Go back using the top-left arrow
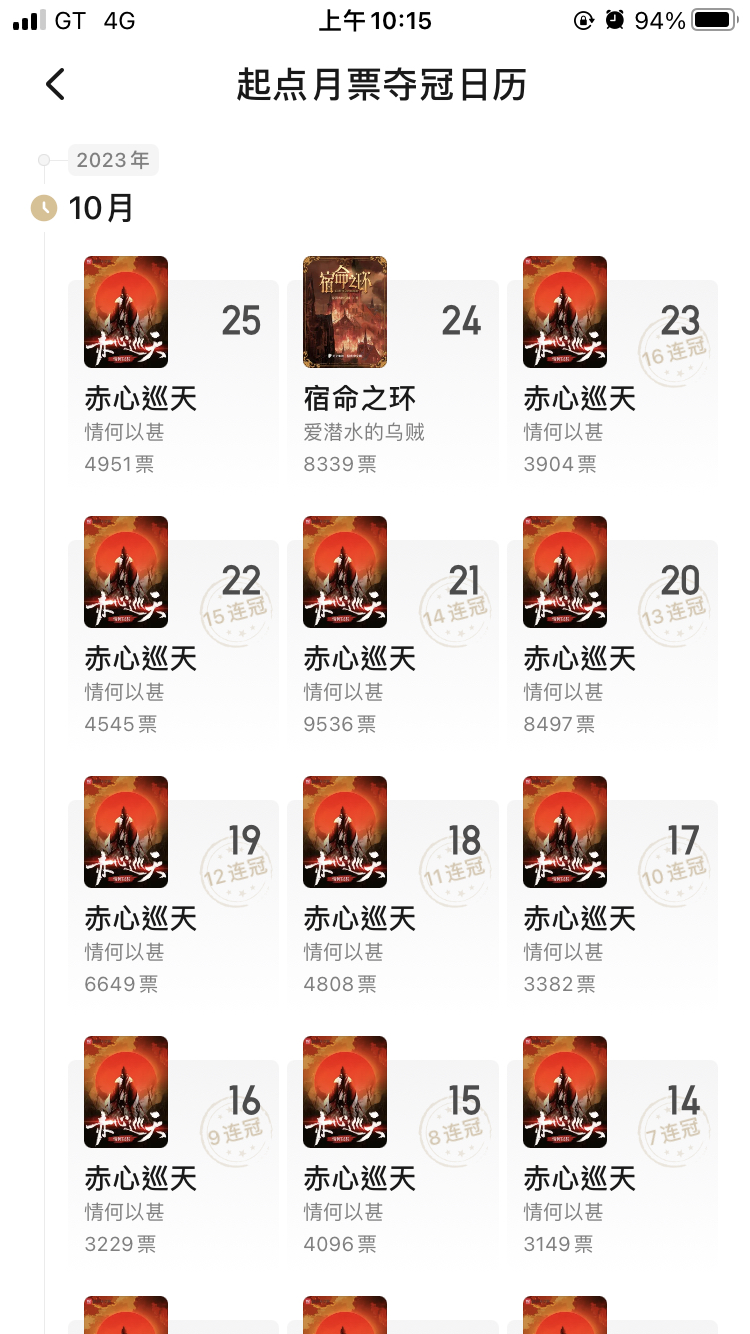This screenshot has width=750, height=1334. pyautogui.click(x=55, y=85)
